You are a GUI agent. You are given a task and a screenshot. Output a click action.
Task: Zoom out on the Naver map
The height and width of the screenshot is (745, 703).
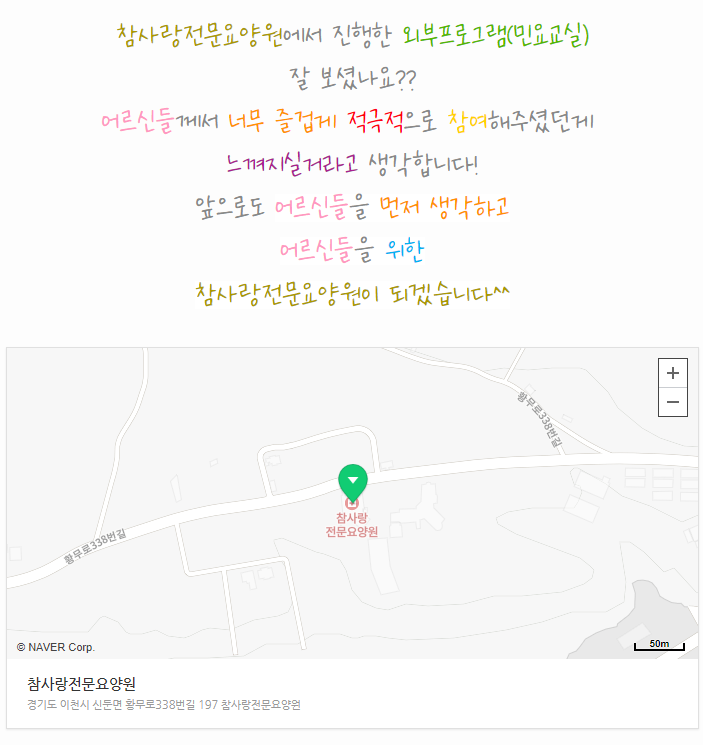point(673,402)
